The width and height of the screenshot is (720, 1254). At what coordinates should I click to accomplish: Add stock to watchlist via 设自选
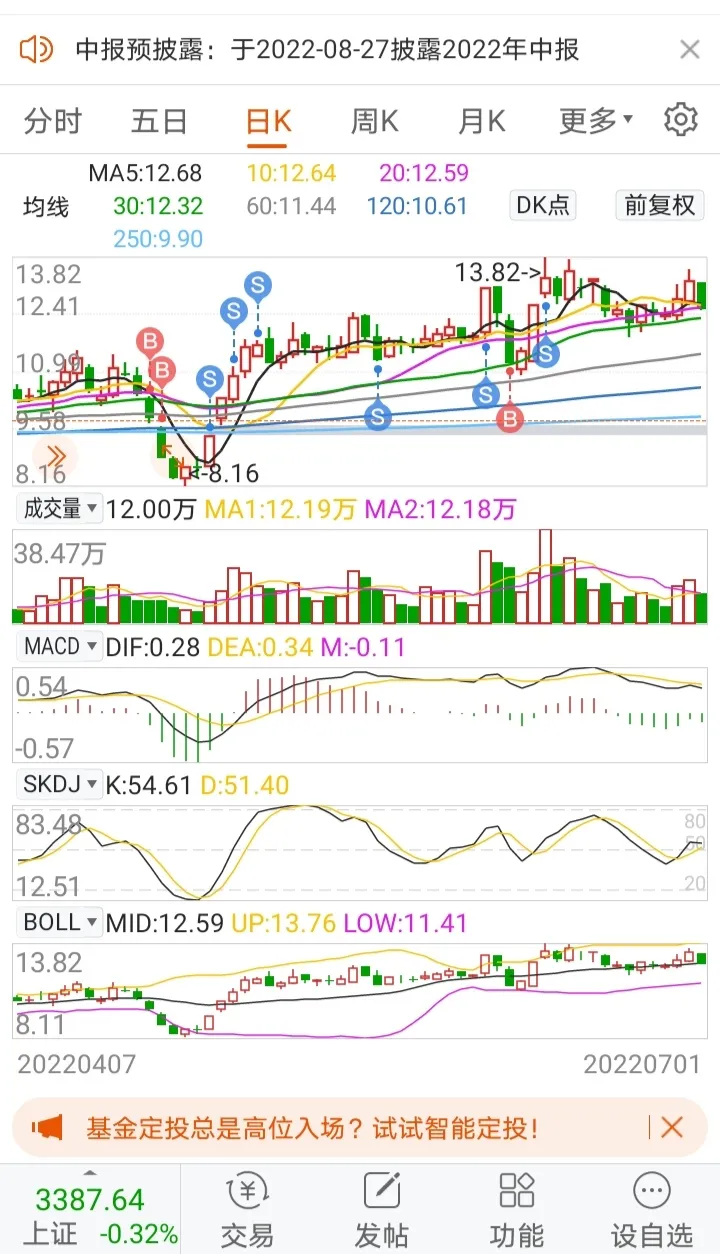651,1213
